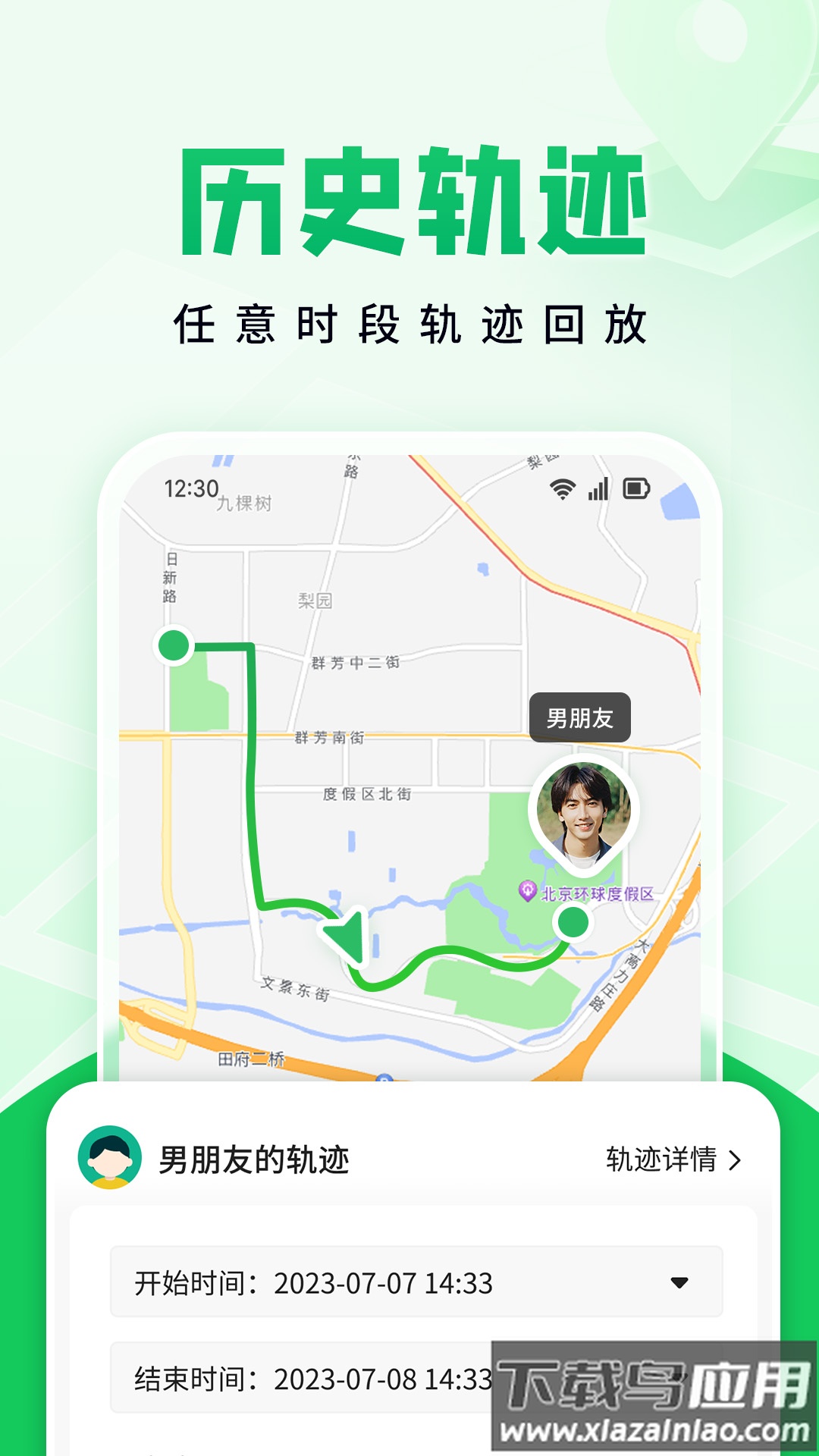The width and height of the screenshot is (819, 1456).
Task: Open the 结束时间 end time selector
Action: click(341, 1380)
